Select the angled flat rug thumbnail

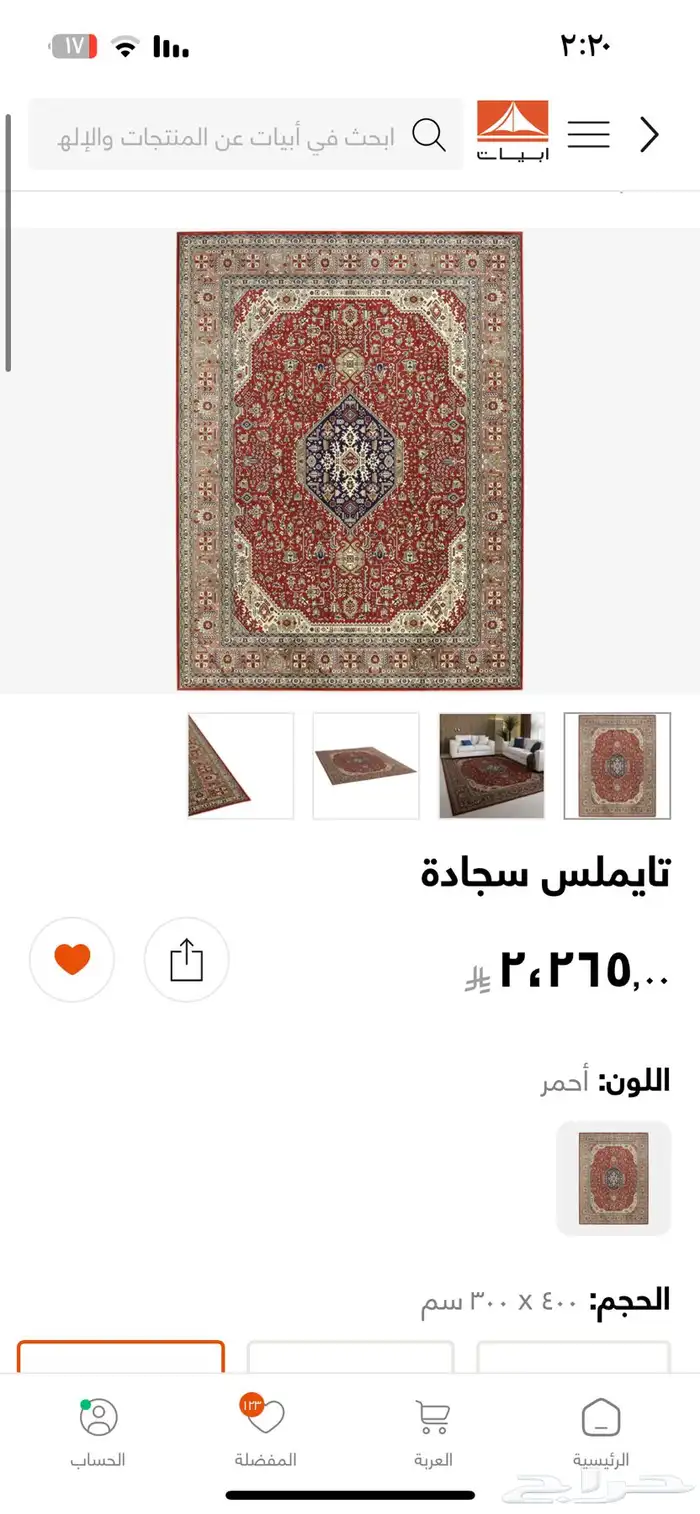(366, 766)
